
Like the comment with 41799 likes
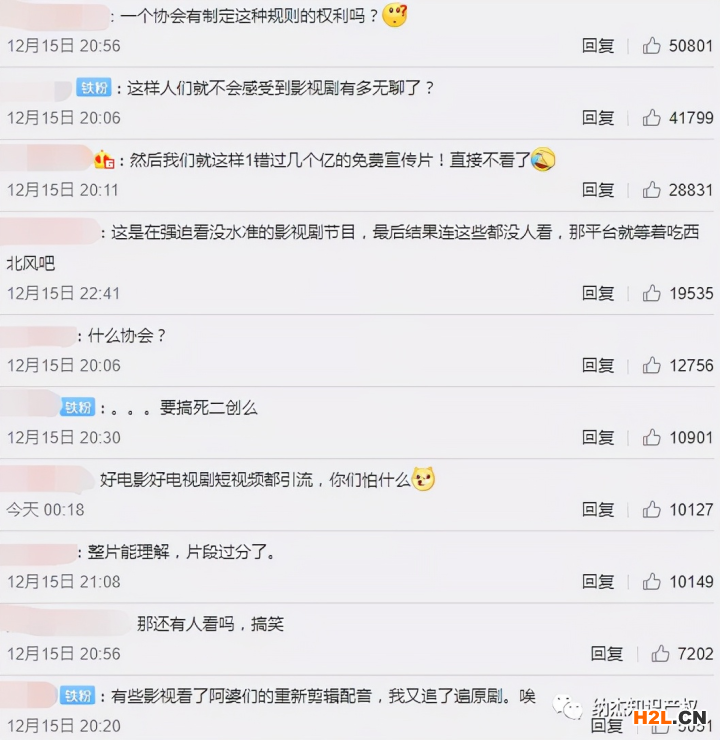(652, 118)
